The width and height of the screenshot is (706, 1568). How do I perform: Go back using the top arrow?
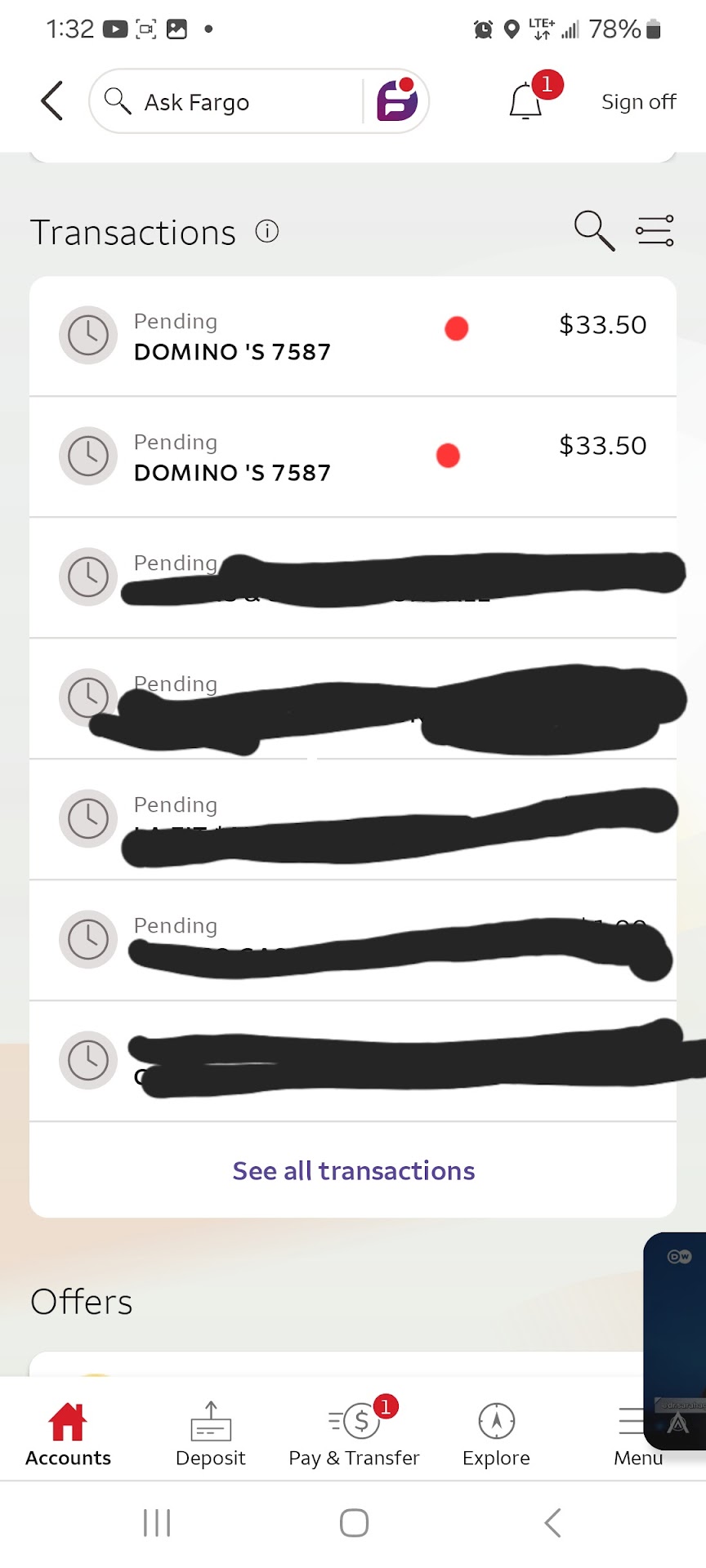52,101
